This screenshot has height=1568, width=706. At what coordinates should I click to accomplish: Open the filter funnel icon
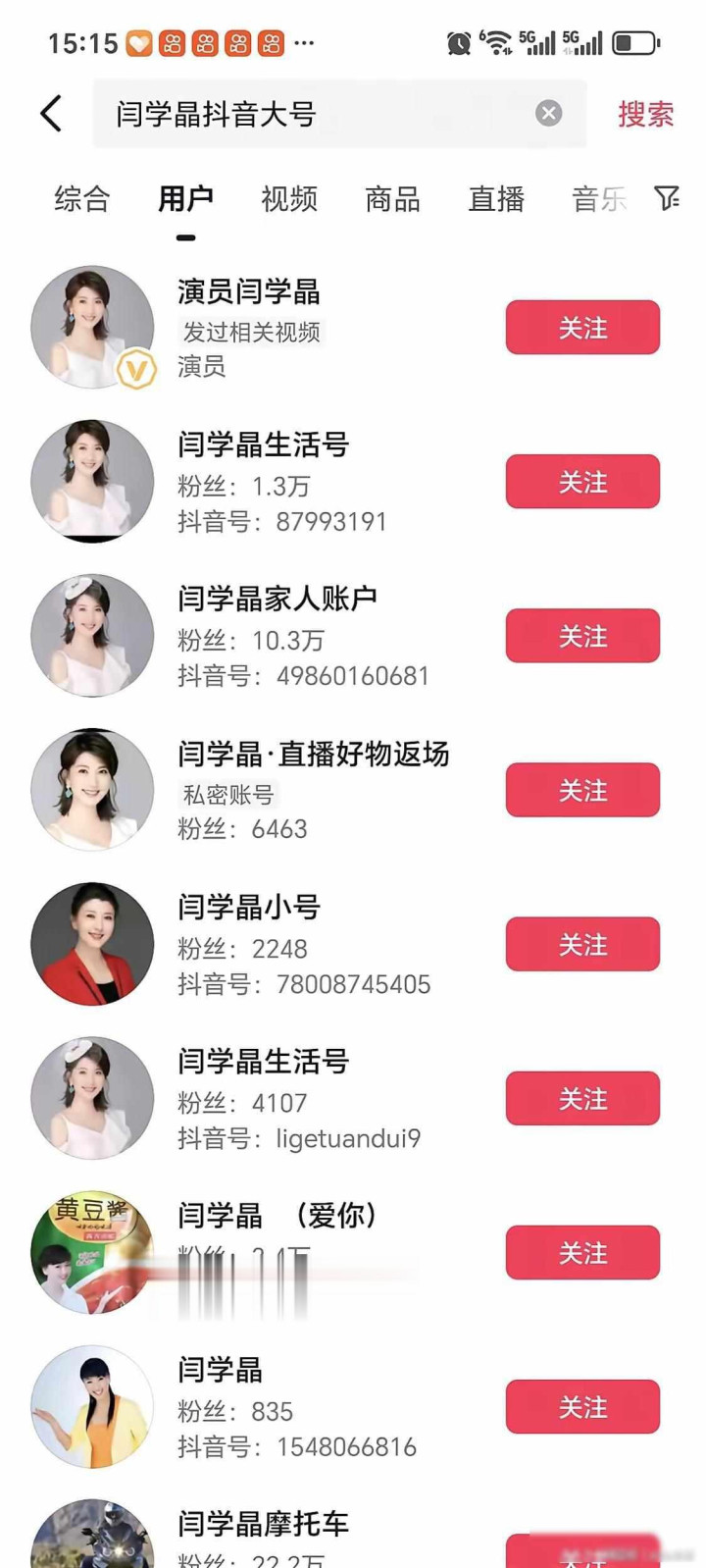667,199
